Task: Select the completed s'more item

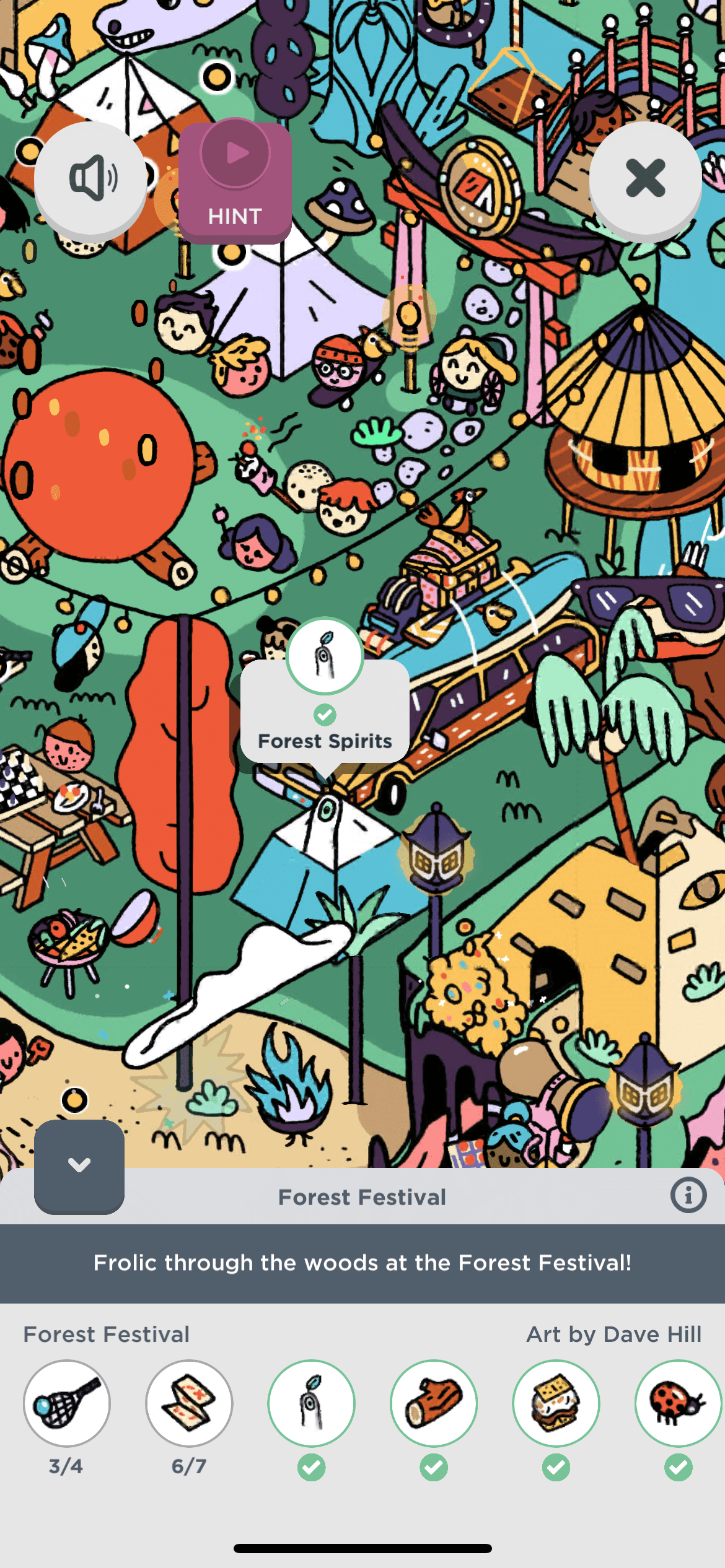Action: pos(556,1403)
